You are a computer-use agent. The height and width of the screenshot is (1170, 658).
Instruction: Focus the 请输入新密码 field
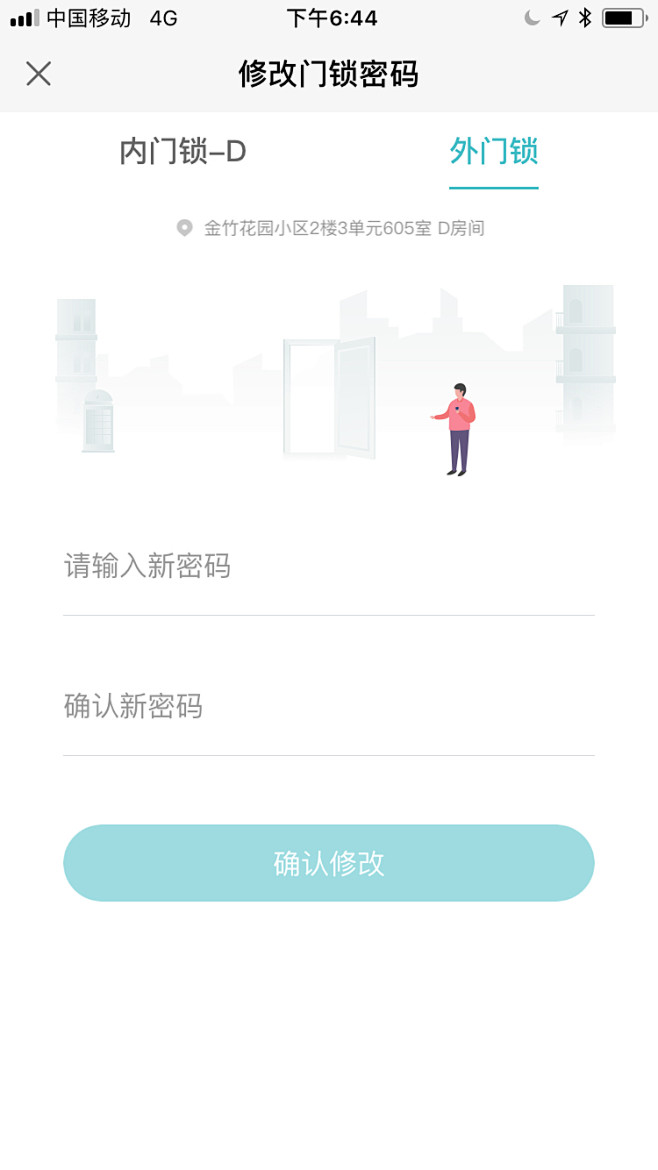pos(328,567)
